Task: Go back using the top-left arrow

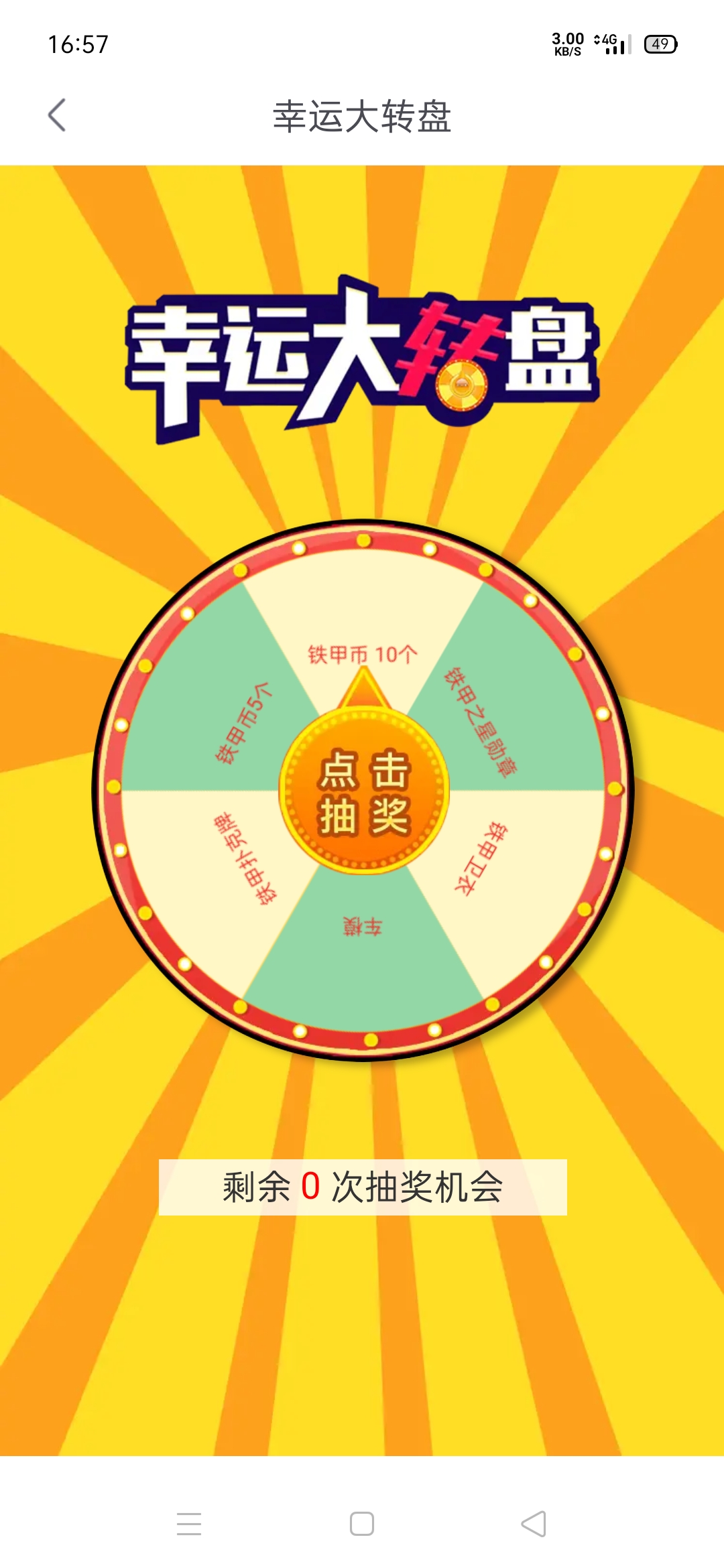Action: 58,115
